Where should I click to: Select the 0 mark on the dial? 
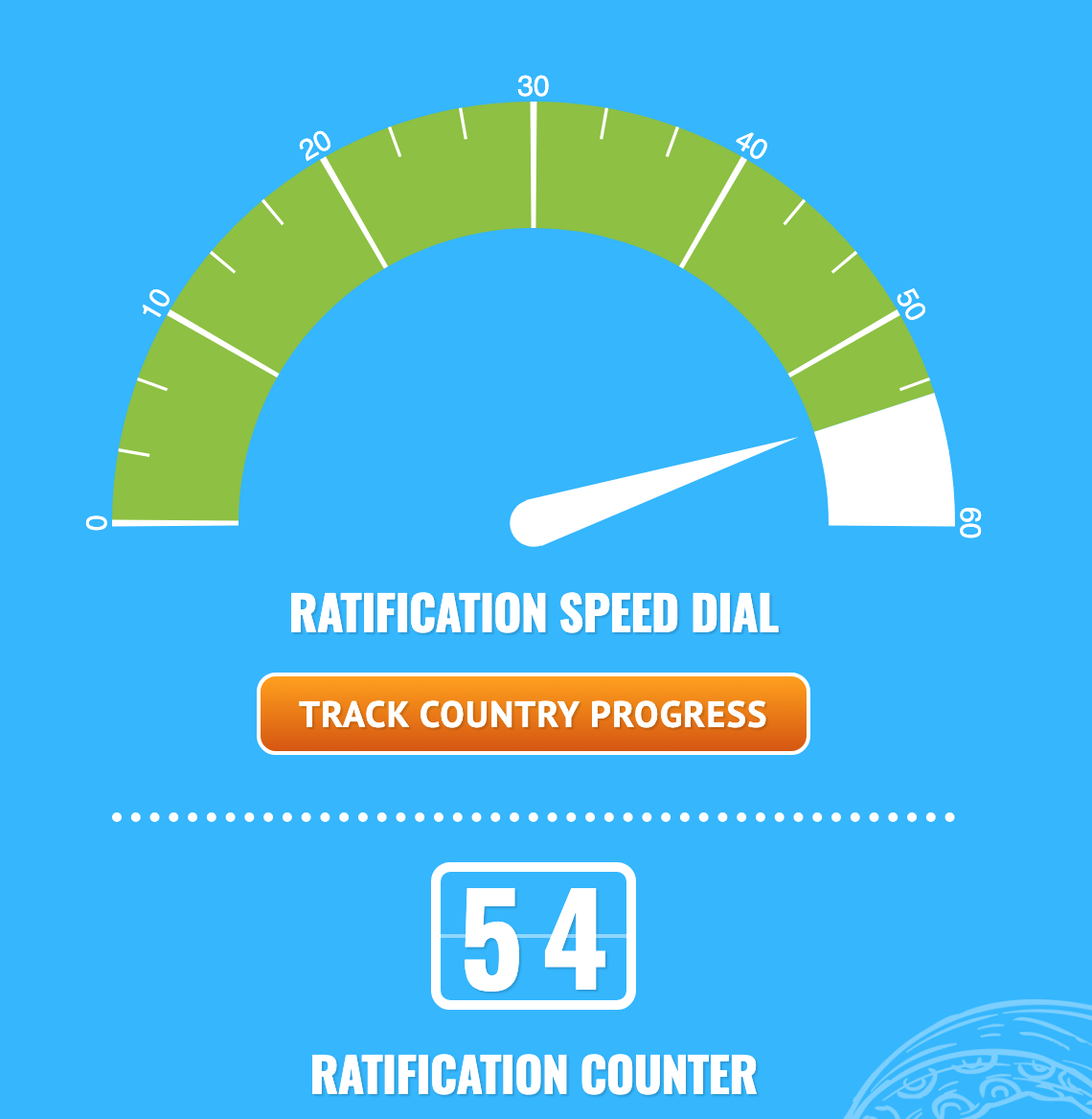coord(96,524)
